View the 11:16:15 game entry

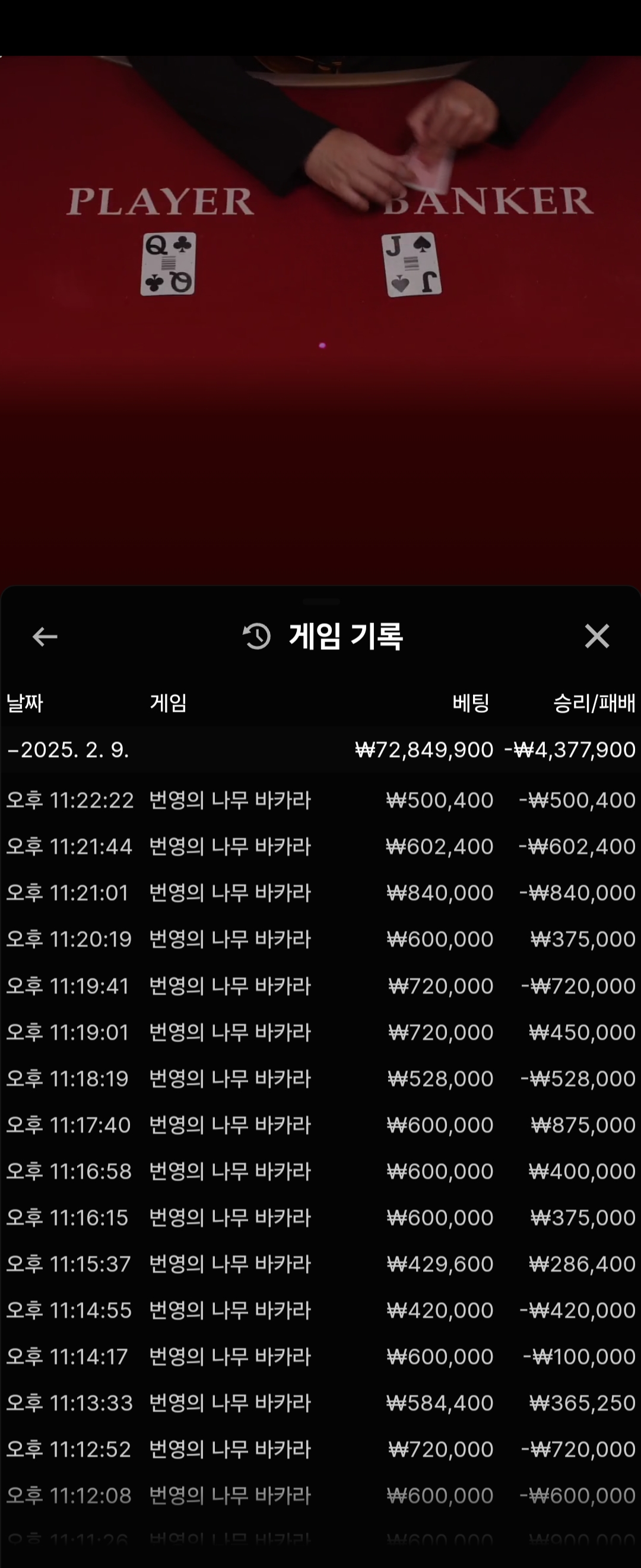320,1218
